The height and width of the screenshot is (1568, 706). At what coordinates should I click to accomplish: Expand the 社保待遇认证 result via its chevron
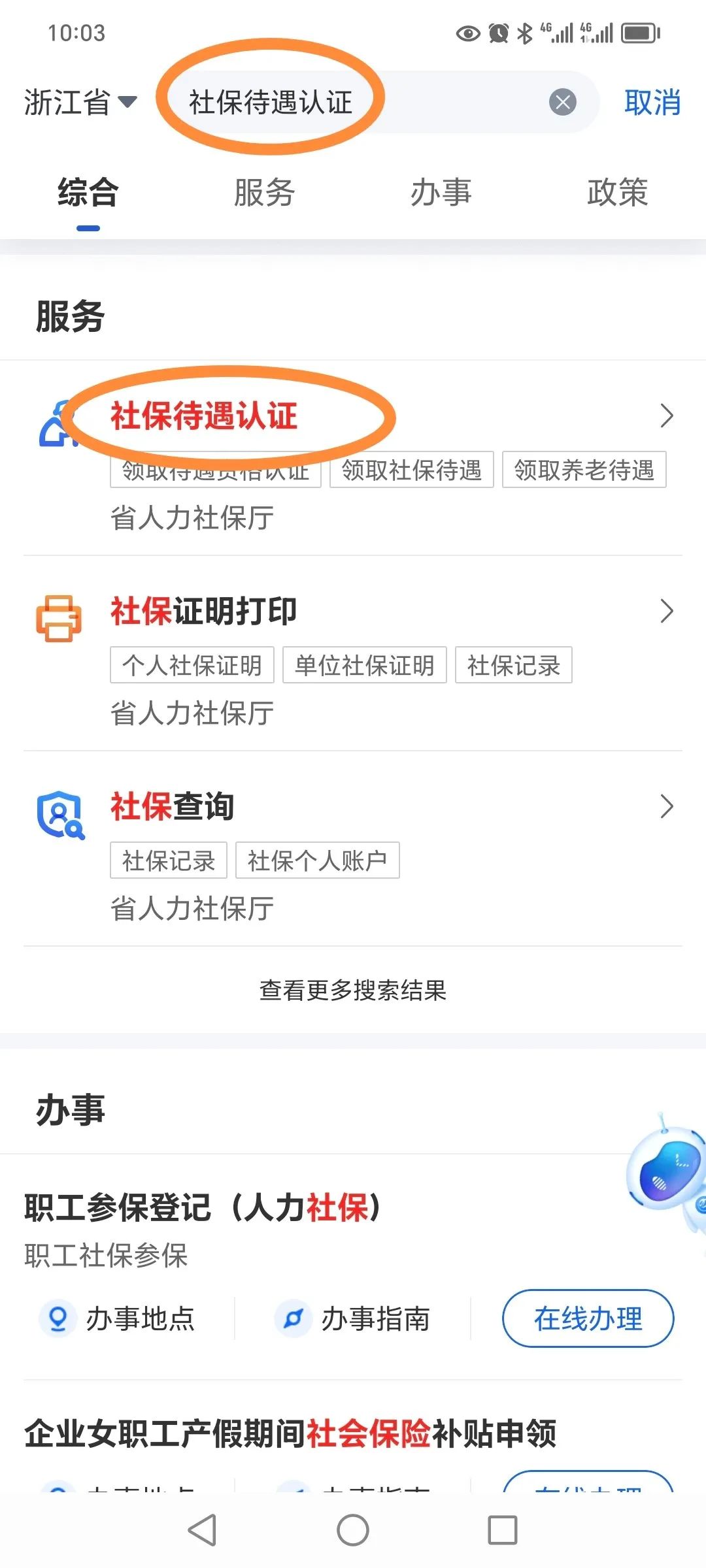667,416
